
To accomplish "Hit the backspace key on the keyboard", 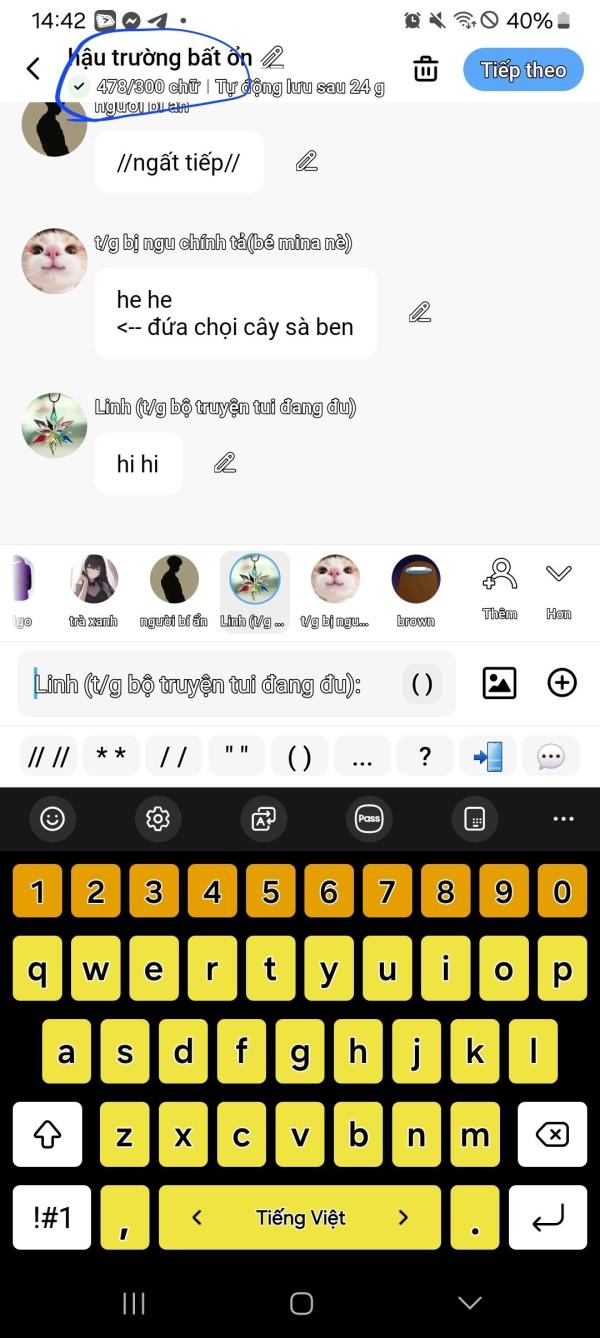I will (x=551, y=1135).
